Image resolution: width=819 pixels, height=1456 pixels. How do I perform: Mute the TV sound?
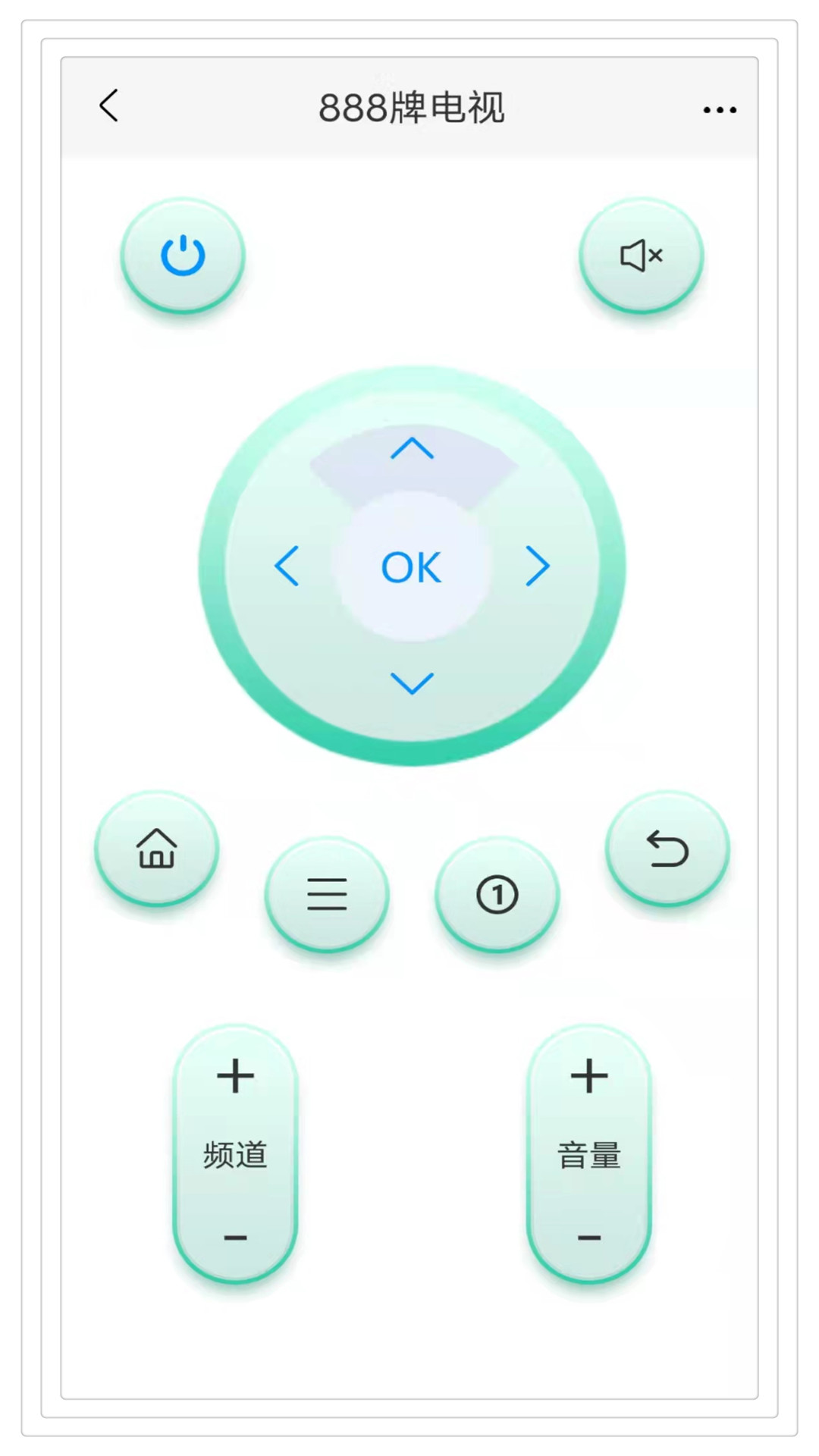[641, 256]
